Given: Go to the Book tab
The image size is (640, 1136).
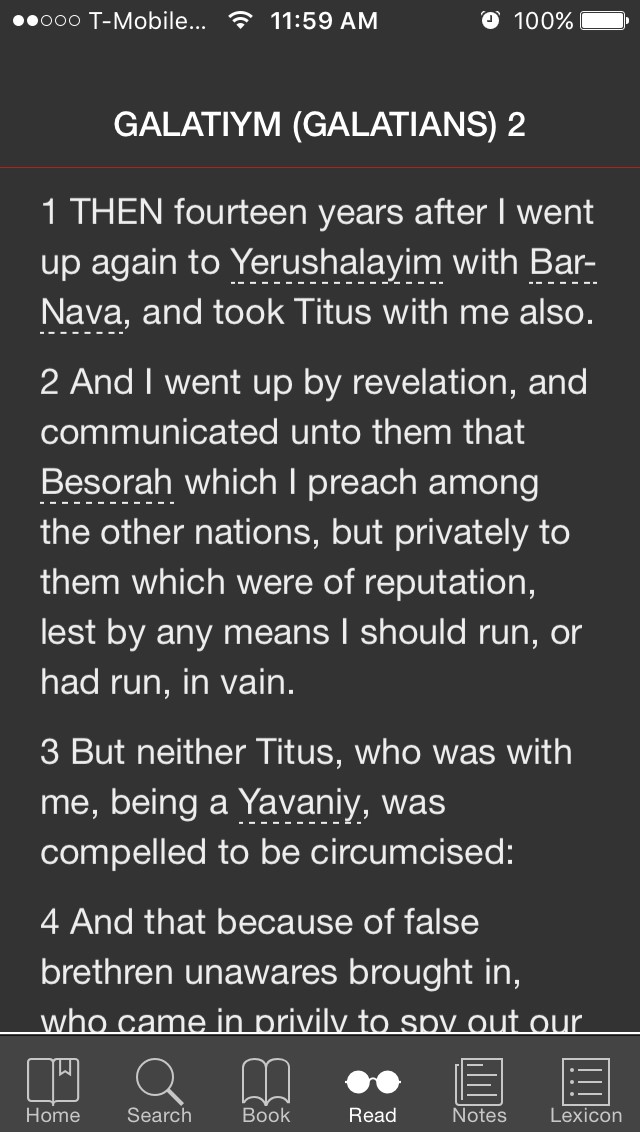Looking at the screenshot, I should point(266,1090).
